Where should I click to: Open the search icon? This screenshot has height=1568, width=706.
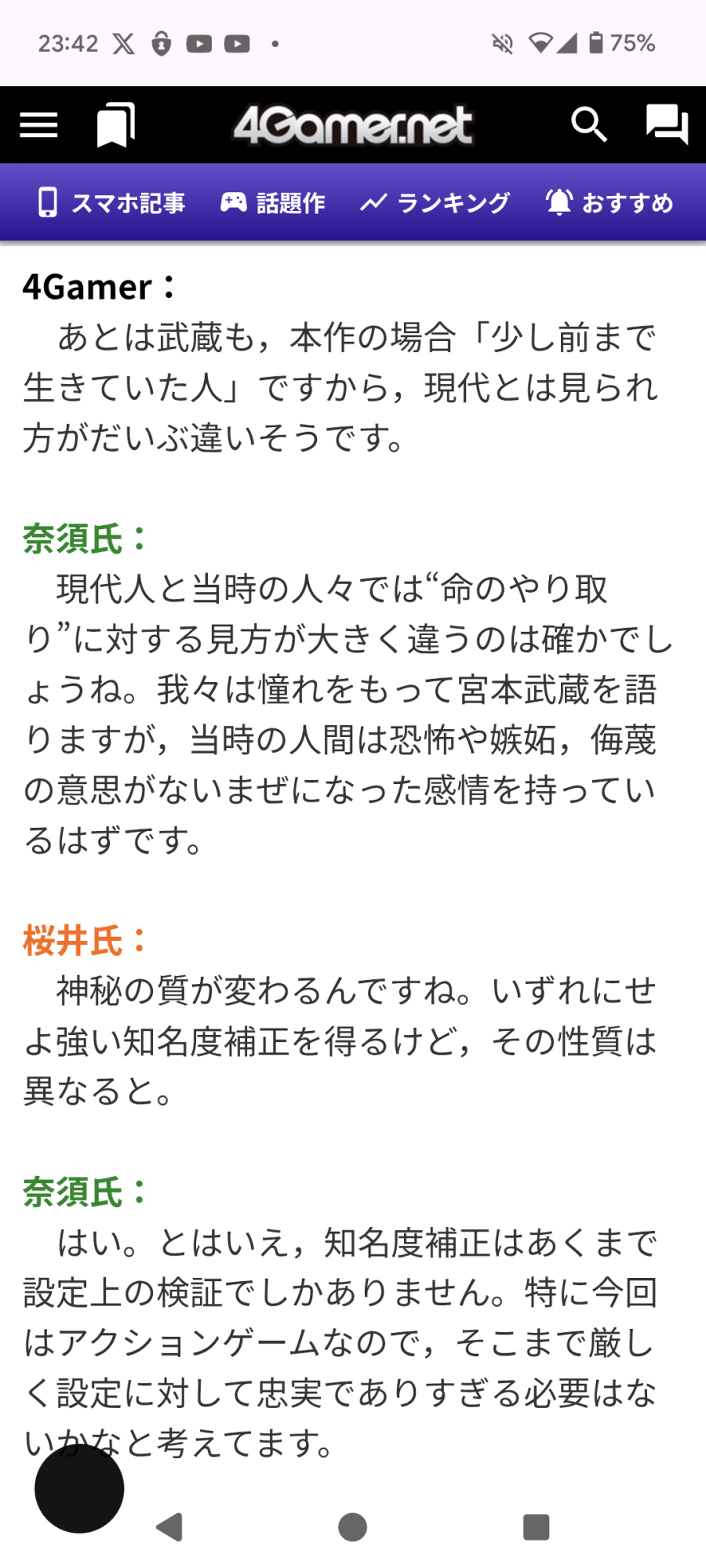589,125
